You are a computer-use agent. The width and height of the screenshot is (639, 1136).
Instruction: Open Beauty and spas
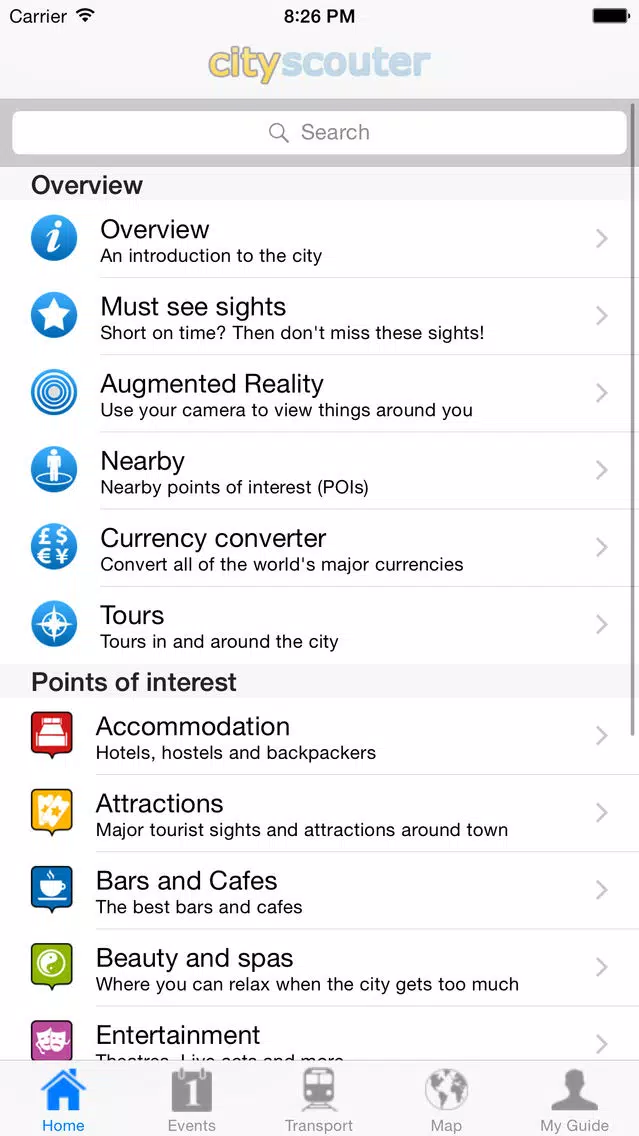click(x=319, y=968)
